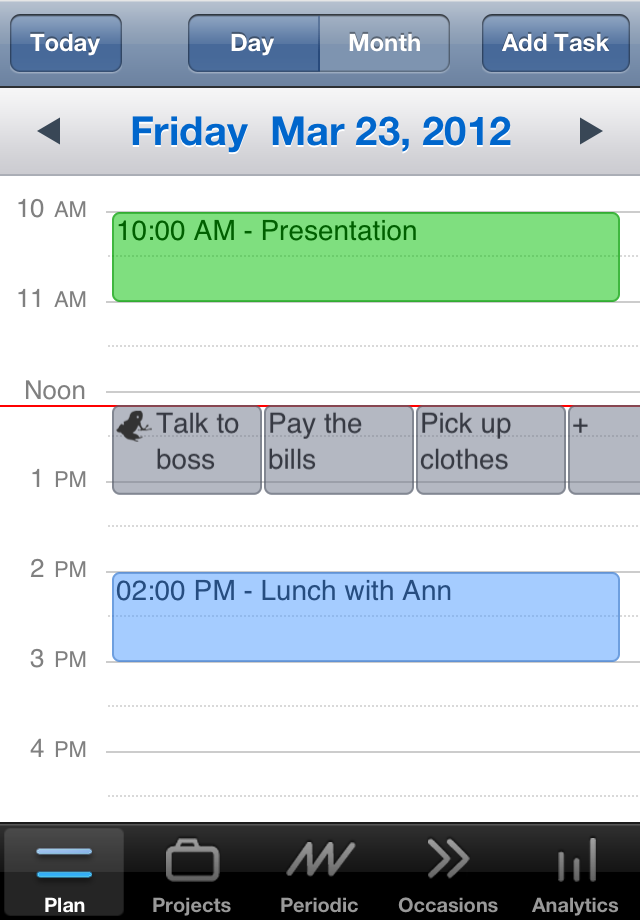Switch to the Projects tab

(x=191, y=873)
